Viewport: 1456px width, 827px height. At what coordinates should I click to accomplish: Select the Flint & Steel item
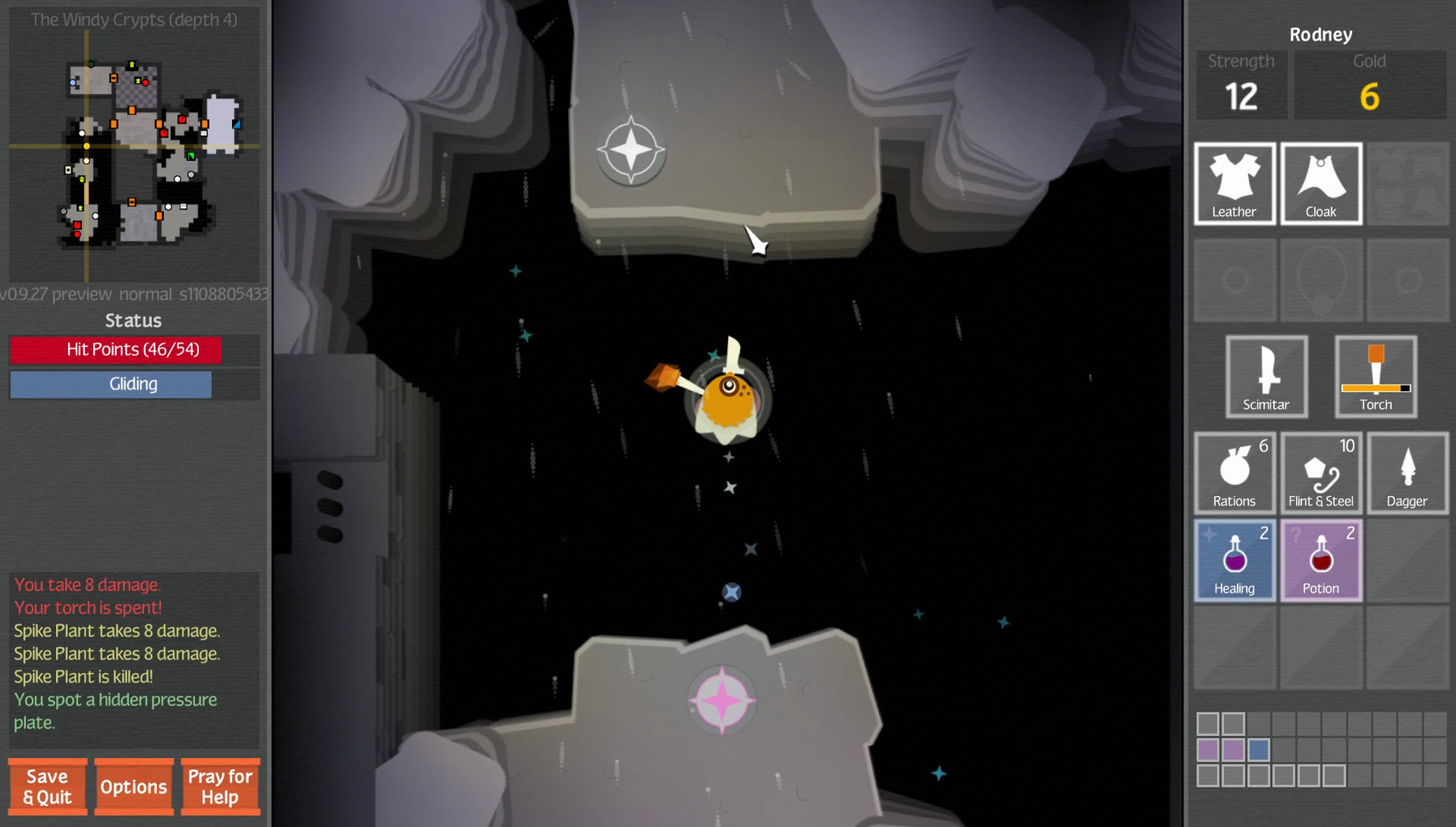[x=1321, y=473]
